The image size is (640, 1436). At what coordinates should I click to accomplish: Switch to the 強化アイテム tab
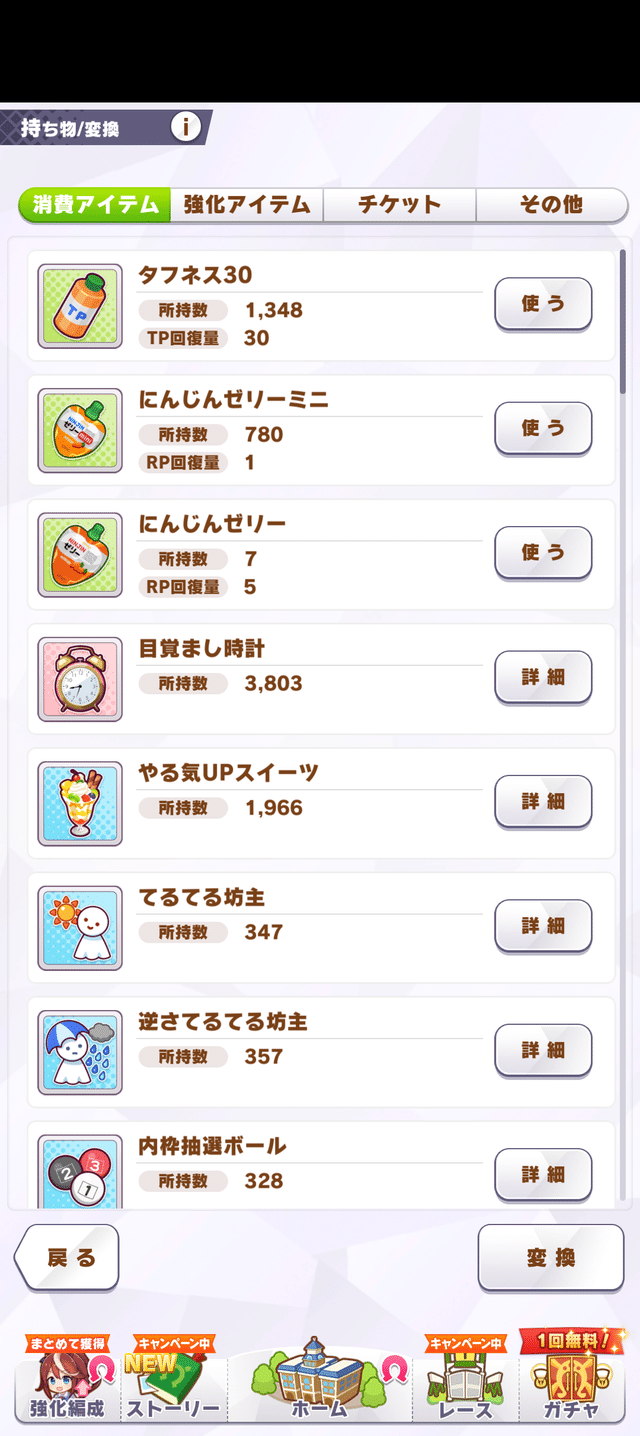(247, 205)
